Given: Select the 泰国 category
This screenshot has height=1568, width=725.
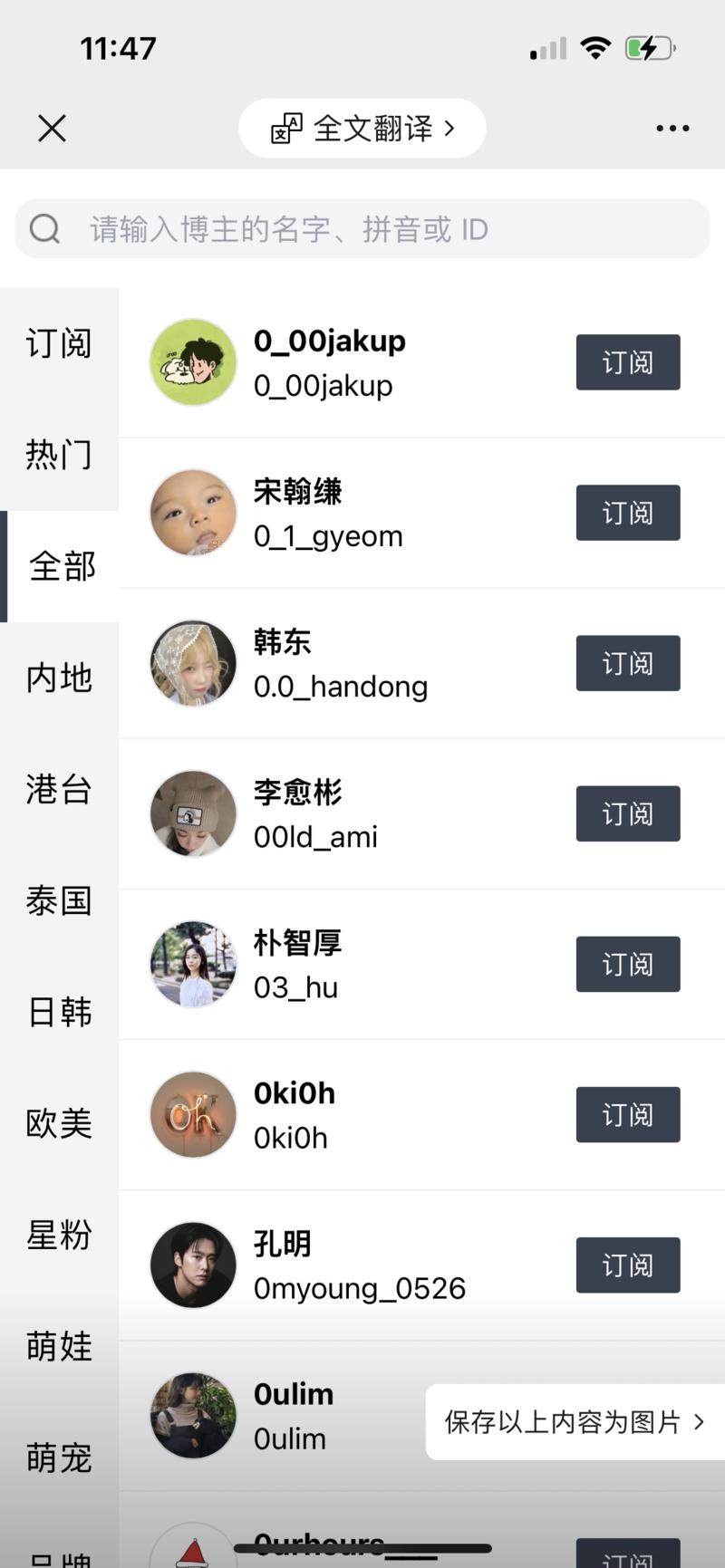Looking at the screenshot, I should (59, 900).
